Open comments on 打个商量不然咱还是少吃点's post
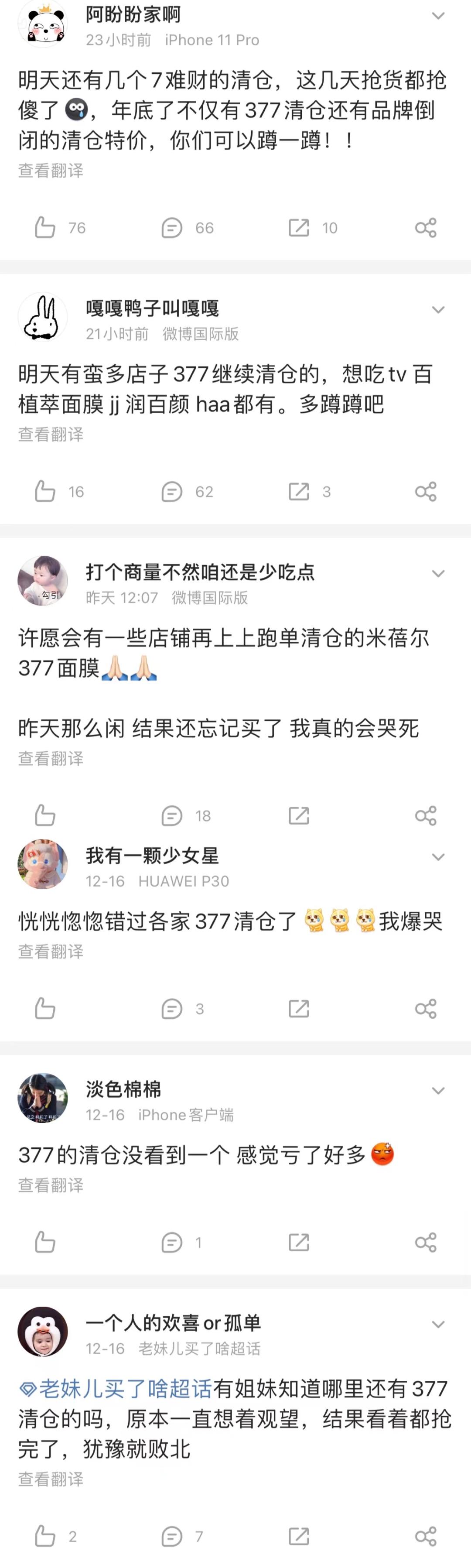 pyautogui.click(x=172, y=816)
